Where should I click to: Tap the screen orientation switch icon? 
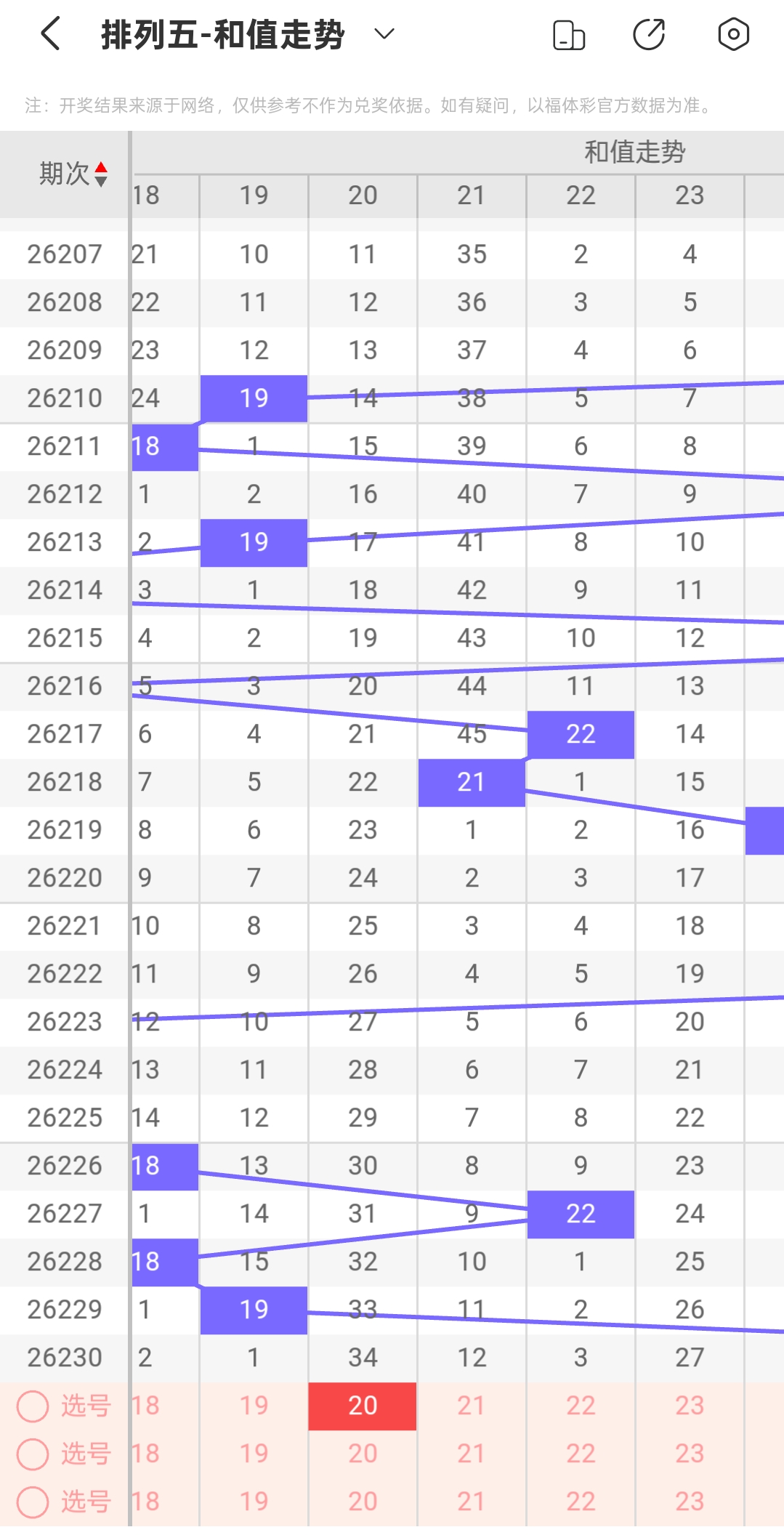(x=569, y=35)
